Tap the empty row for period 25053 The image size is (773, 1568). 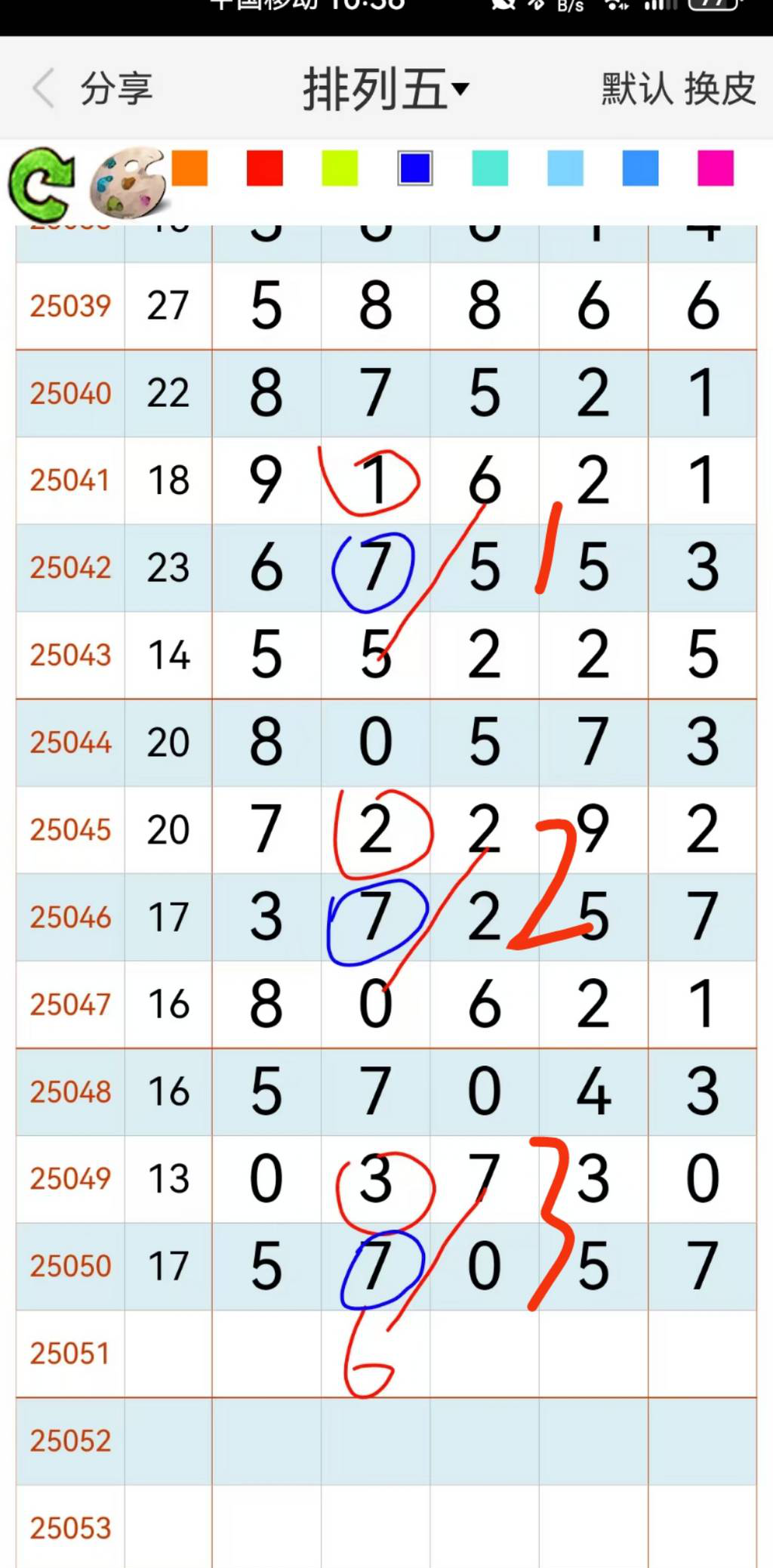(x=69, y=1528)
